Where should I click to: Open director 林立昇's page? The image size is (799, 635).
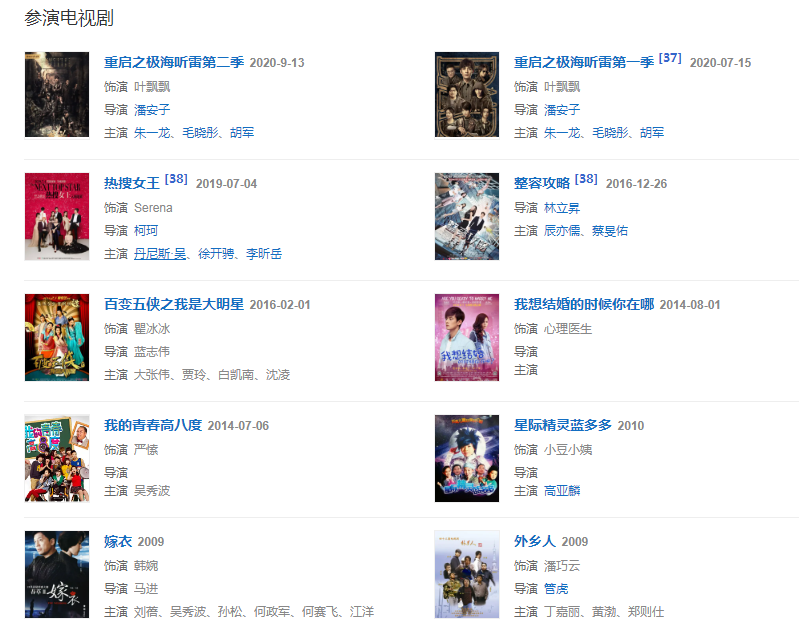[562, 207]
